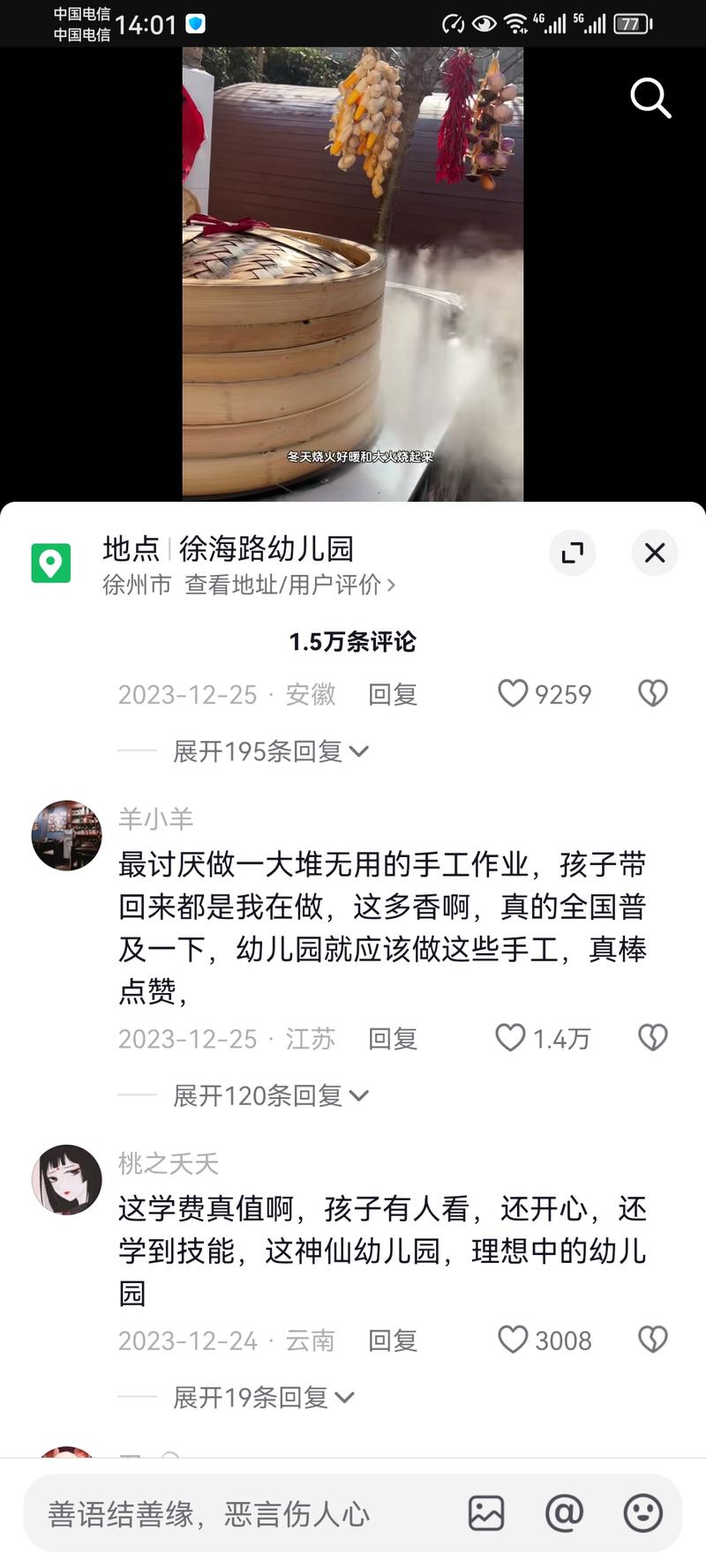This screenshot has width=706, height=1568.
Task: Open the search magnifier icon
Action: [x=650, y=97]
